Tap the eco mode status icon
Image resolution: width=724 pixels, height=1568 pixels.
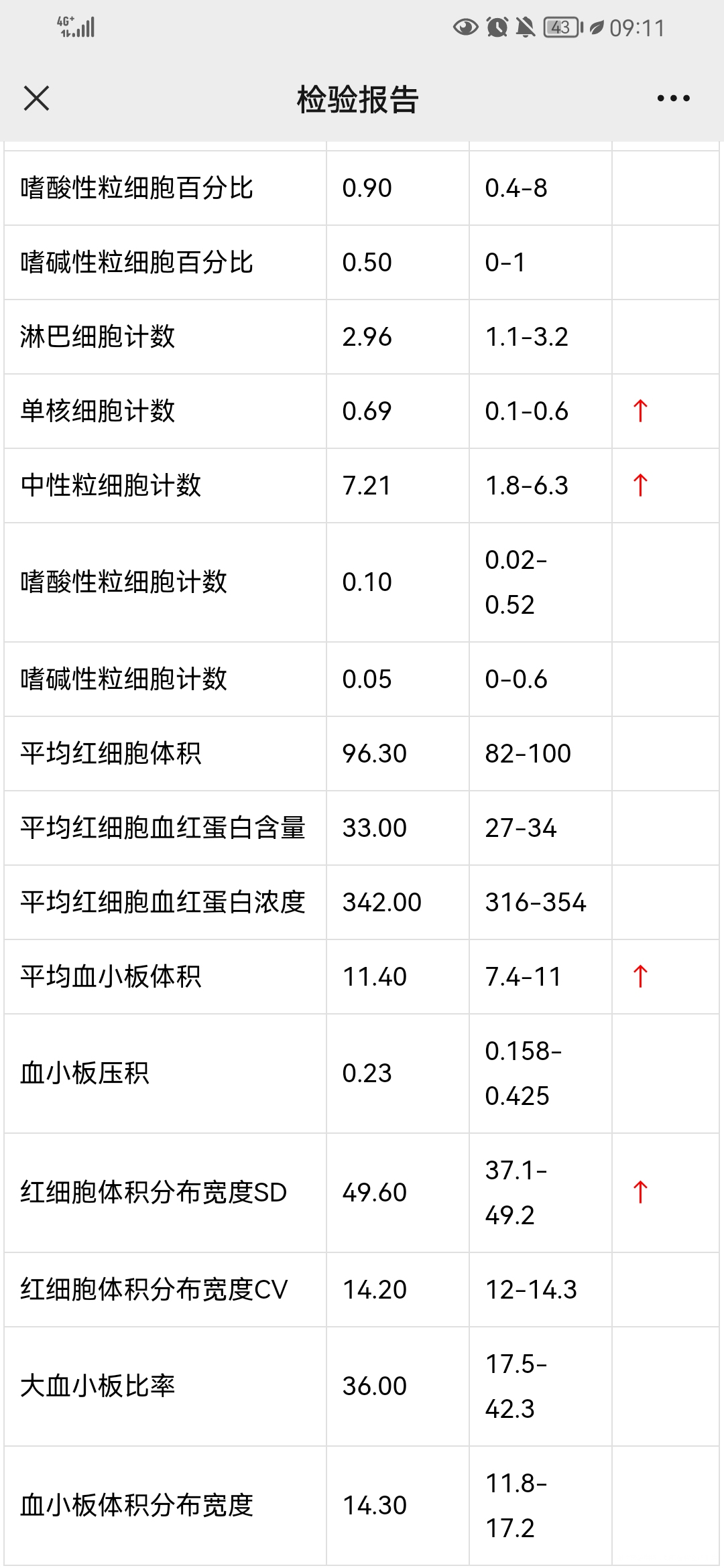coord(599,28)
